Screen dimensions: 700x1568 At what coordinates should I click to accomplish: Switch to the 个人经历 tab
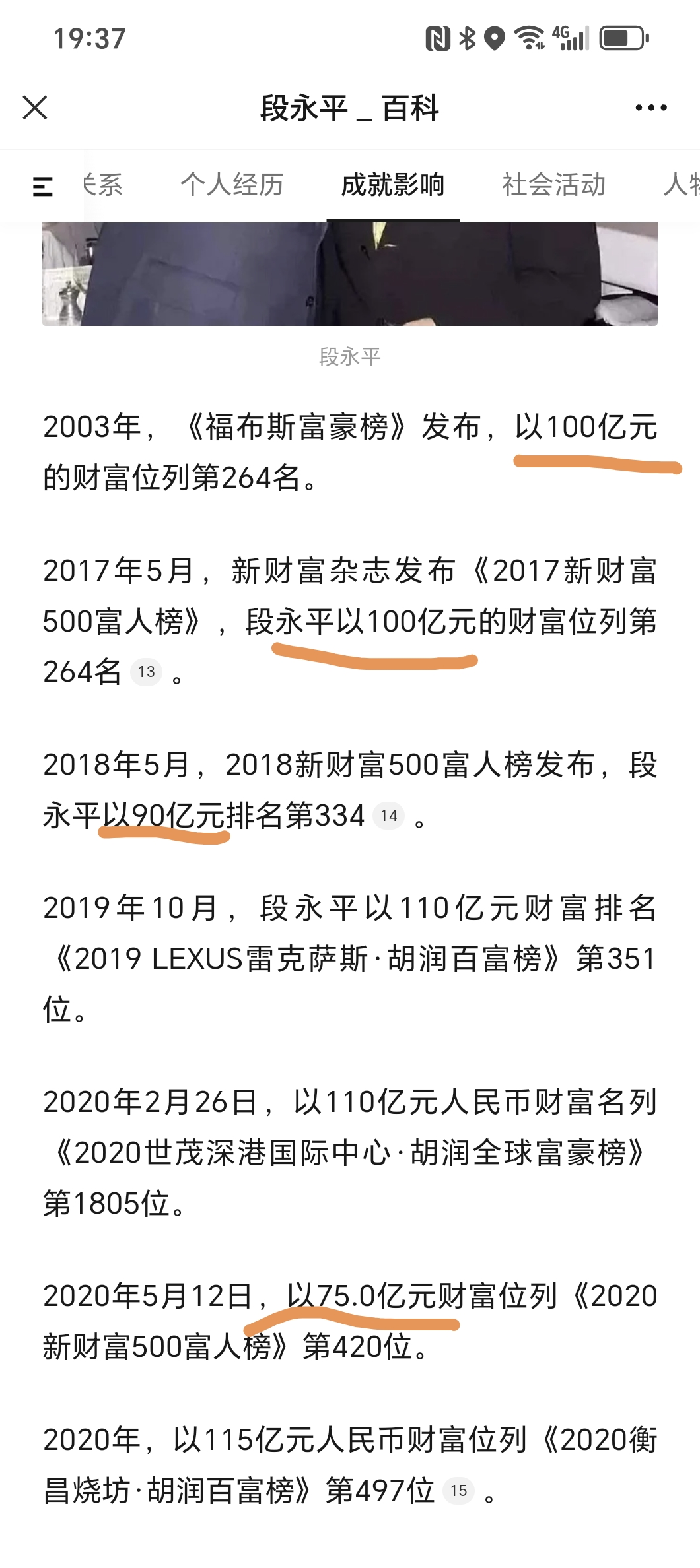[x=232, y=185]
